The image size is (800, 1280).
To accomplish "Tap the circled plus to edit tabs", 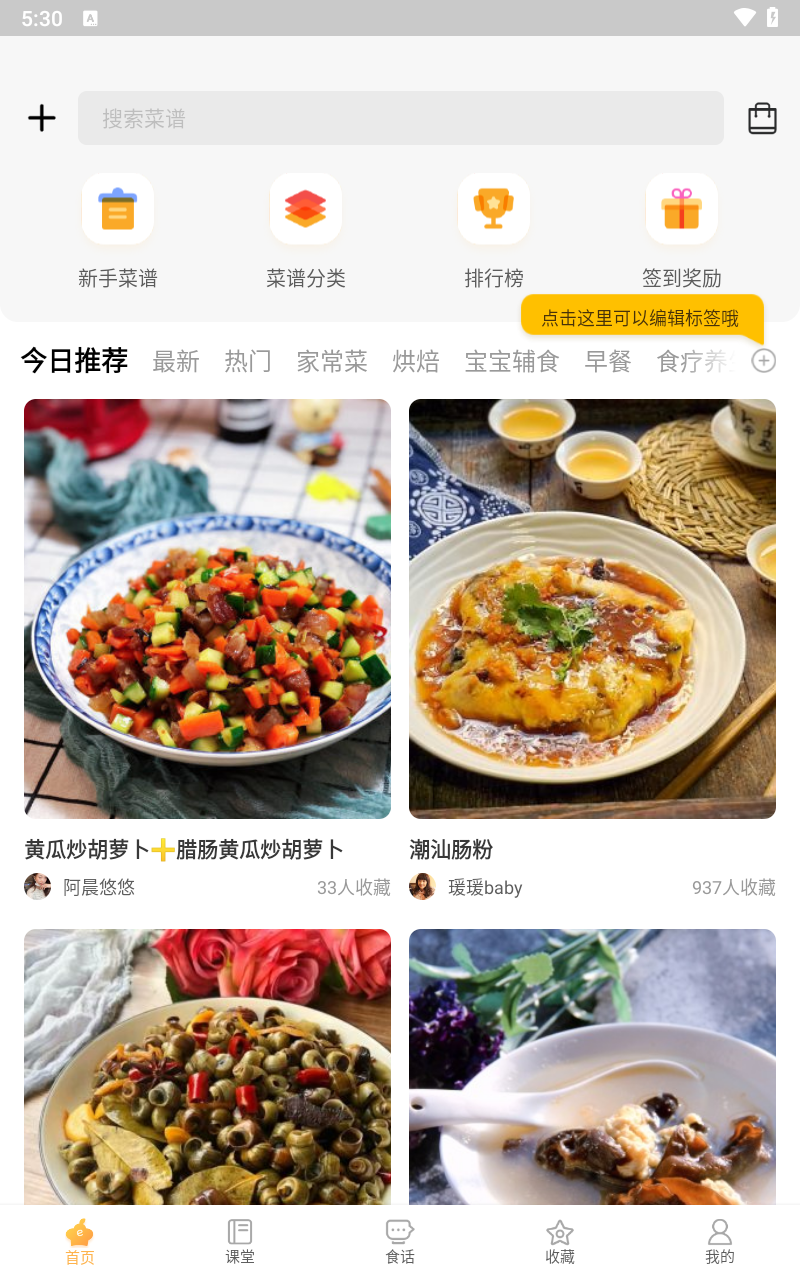I will pyautogui.click(x=764, y=361).
